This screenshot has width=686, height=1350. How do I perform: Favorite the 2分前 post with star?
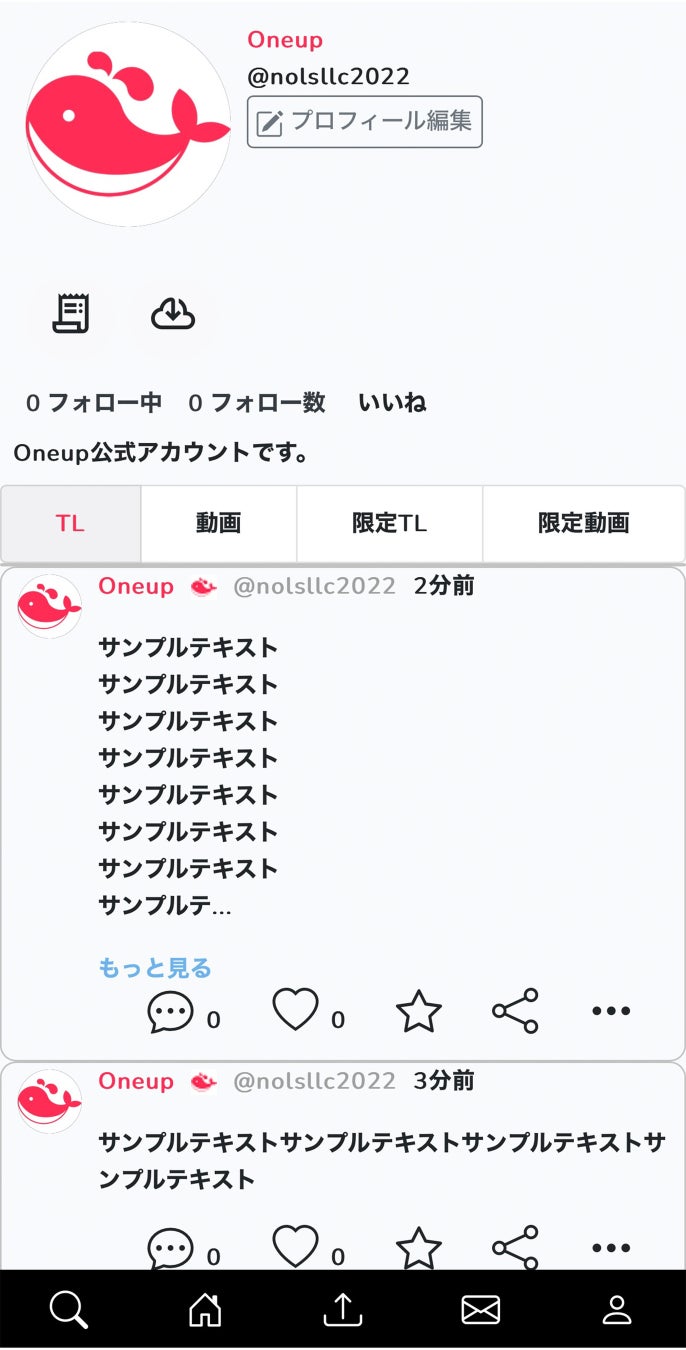[x=419, y=1011]
